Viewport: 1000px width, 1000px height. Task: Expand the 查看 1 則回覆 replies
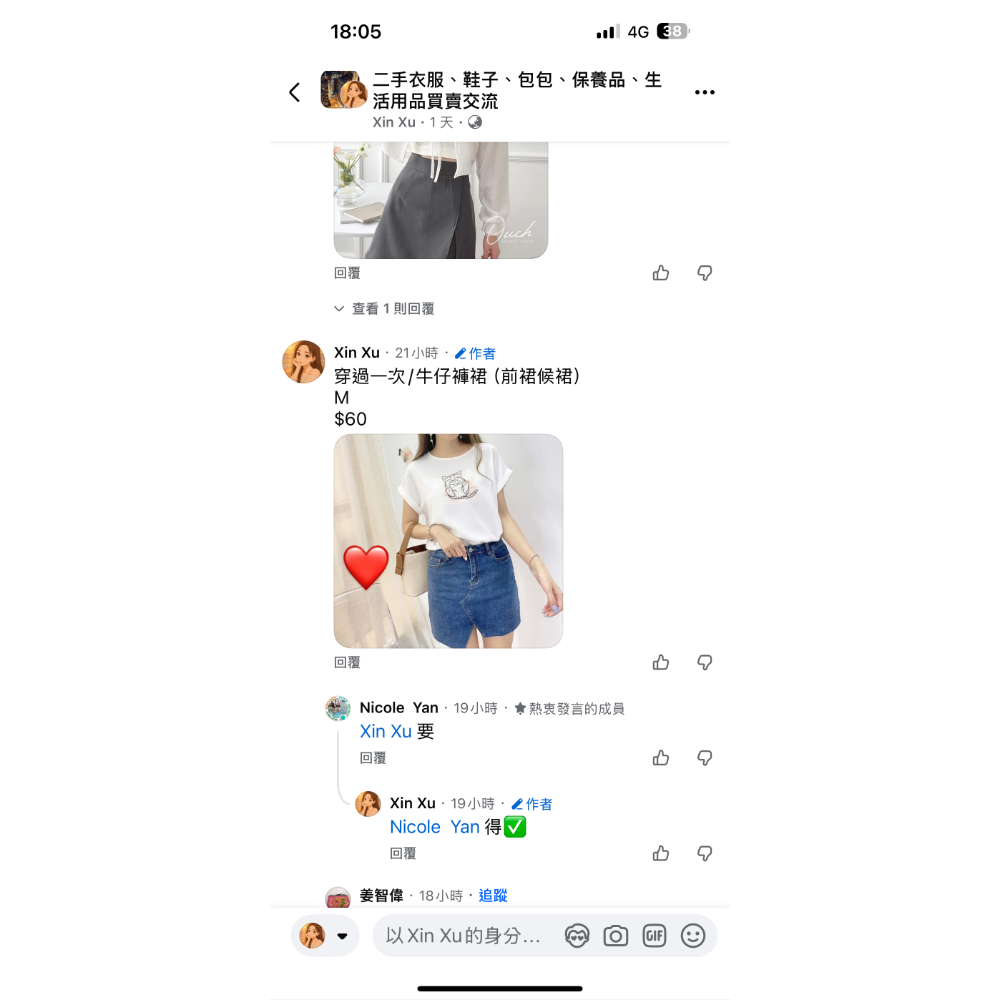[392, 309]
